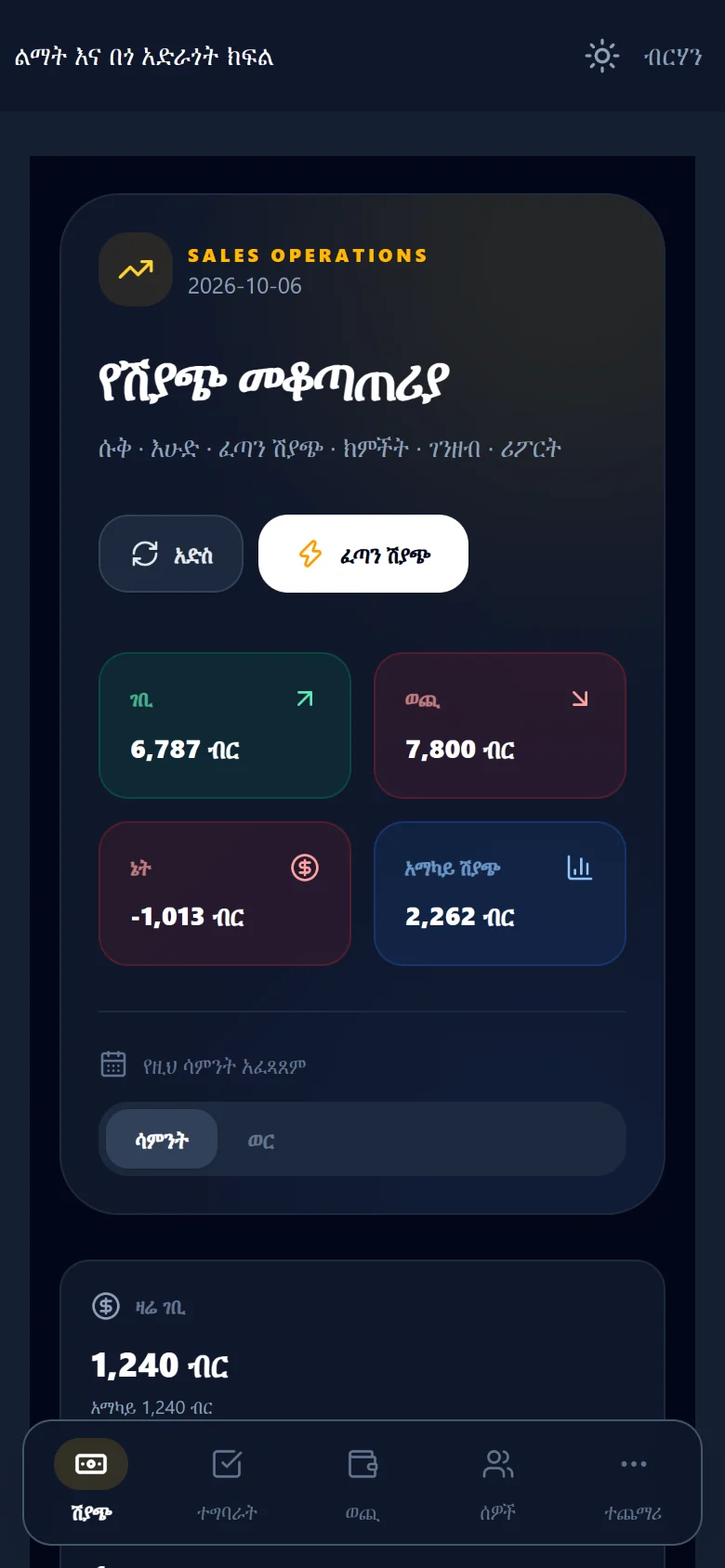Viewport: 725px width, 1568px height.
Task: Tap the አድስ refresh button
Action: click(171, 554)
